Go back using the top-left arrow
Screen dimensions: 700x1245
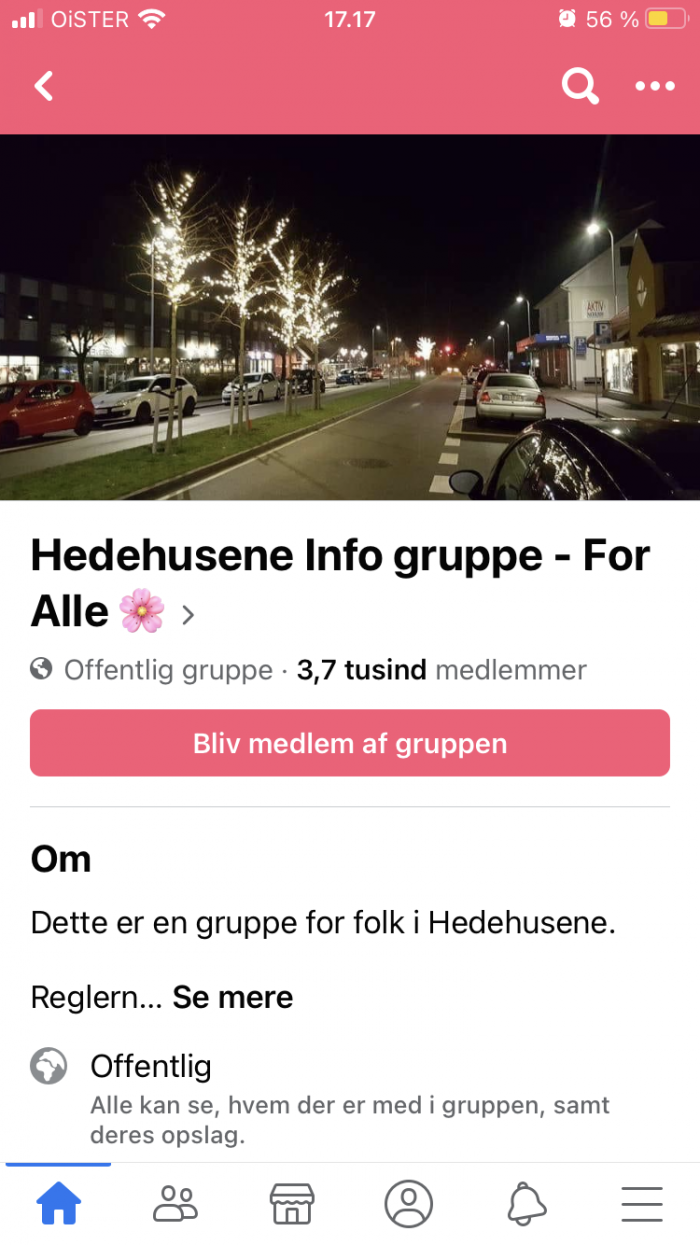[x=44, y=86]
